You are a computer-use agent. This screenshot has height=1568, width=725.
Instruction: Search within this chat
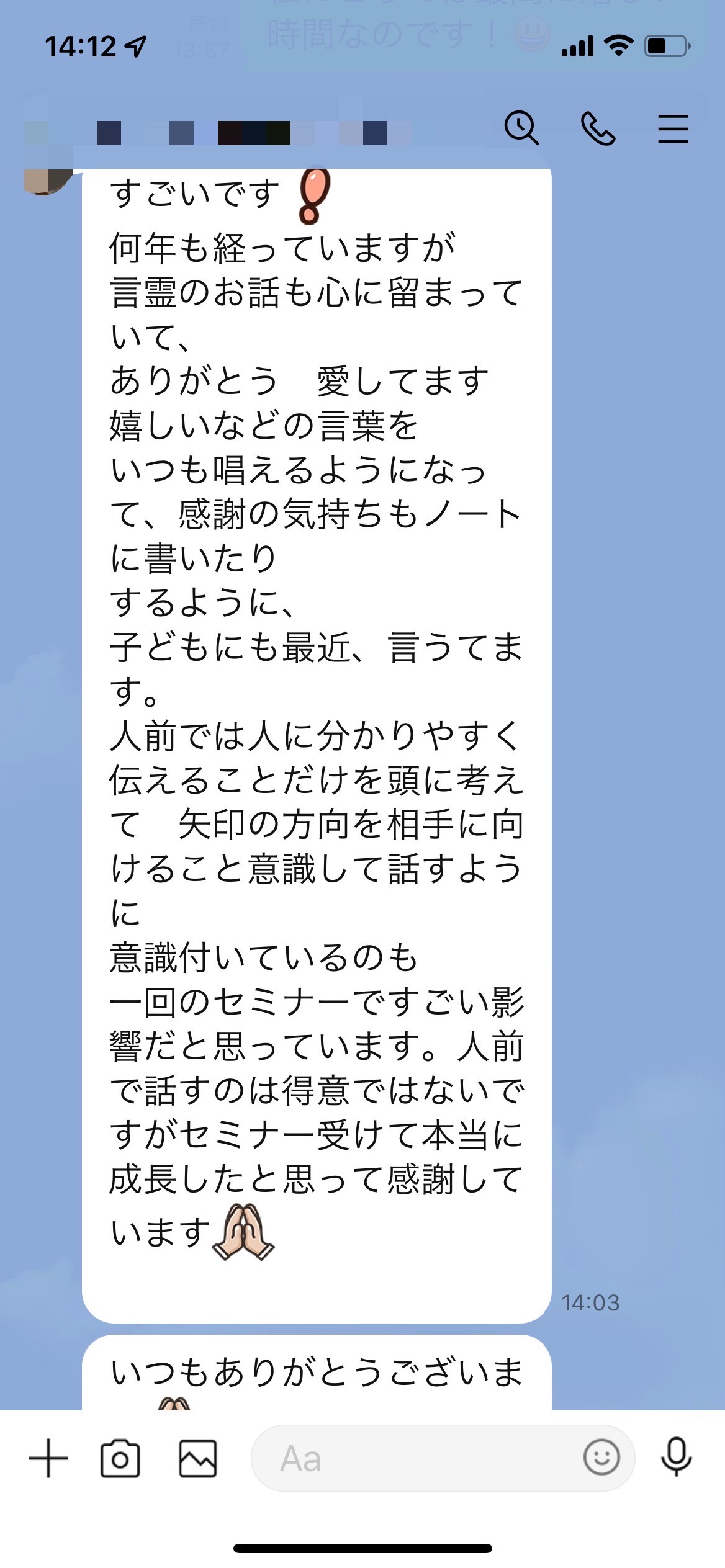point(521,128)
